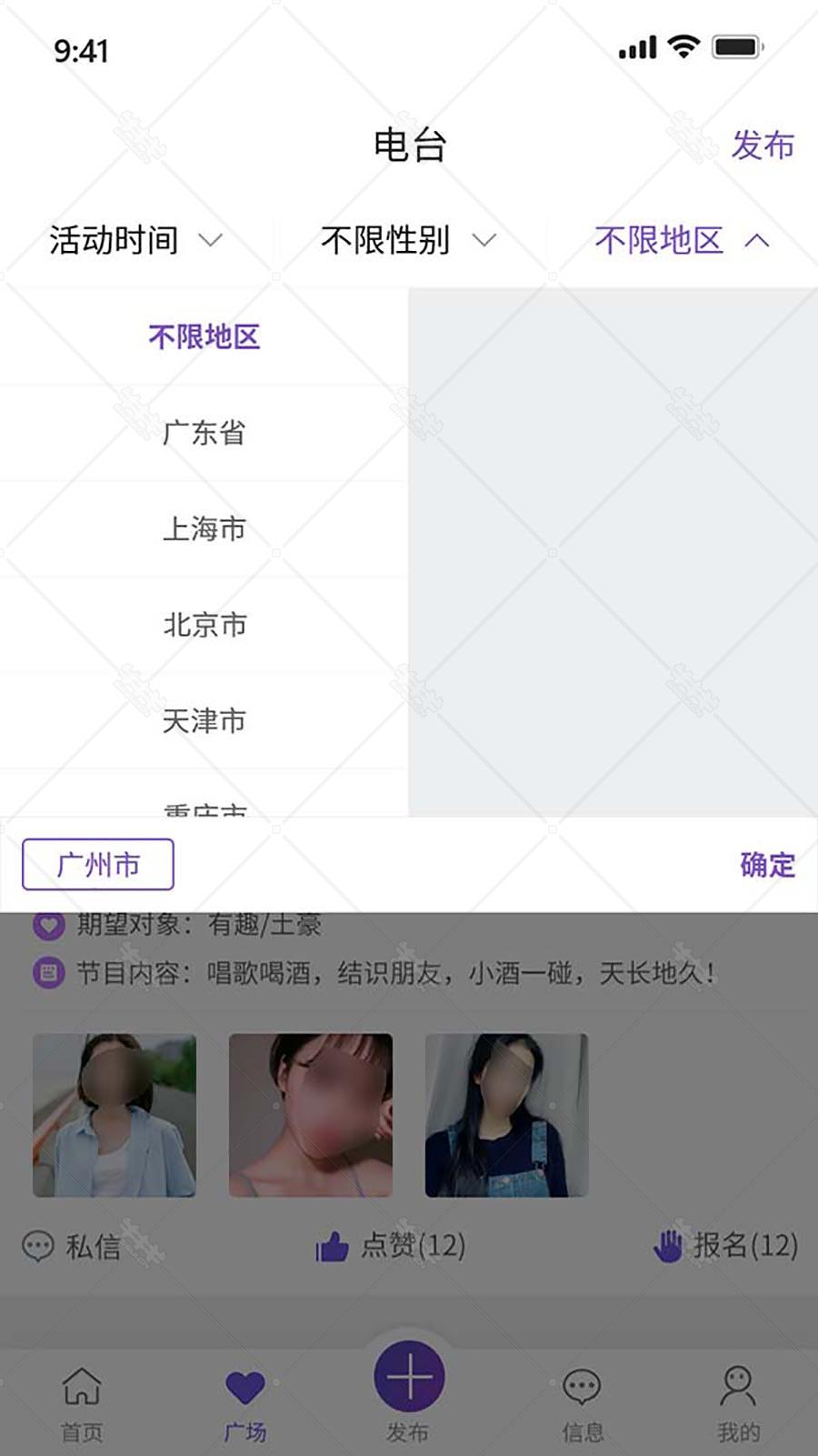This screenshot has height=1456, width=818.
Task: Open the 不限性别 gender filter
Action: [408, 240]
